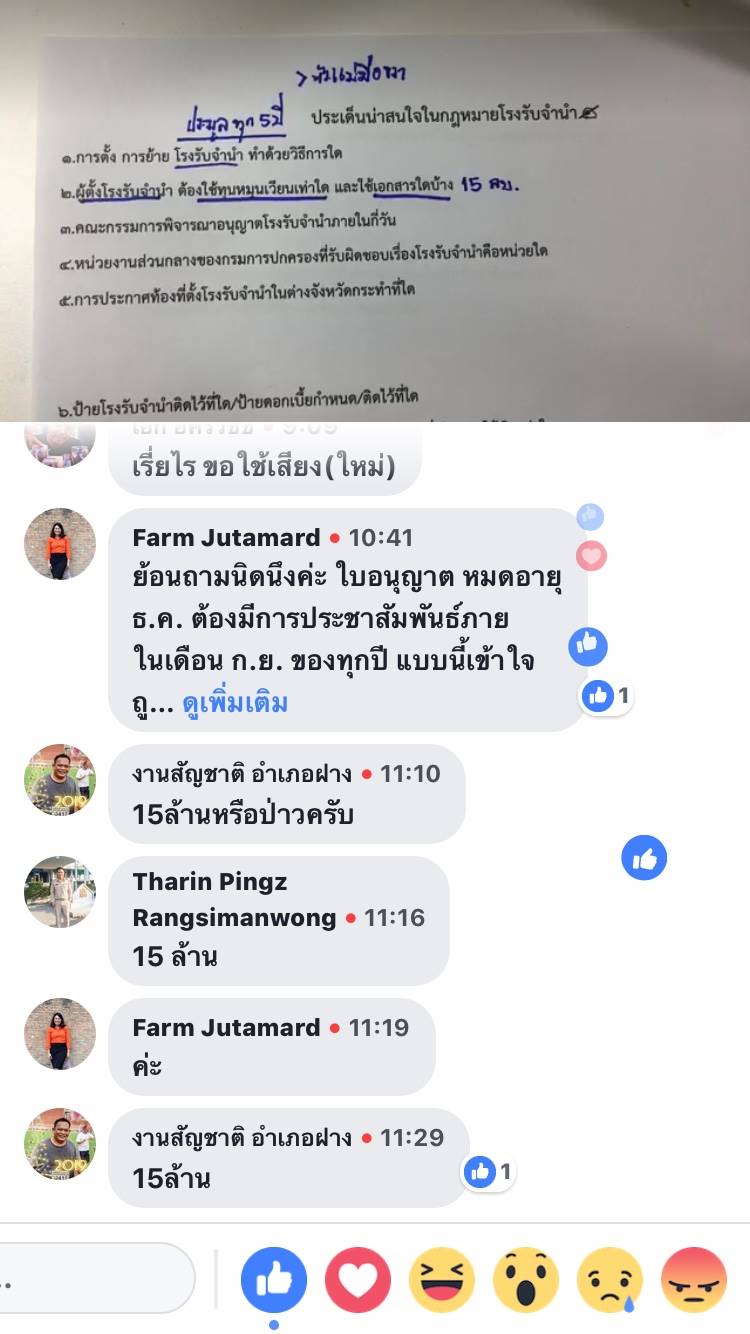View likes on Farm Jutamard's 10:41 comment

[x=609, y=695]
